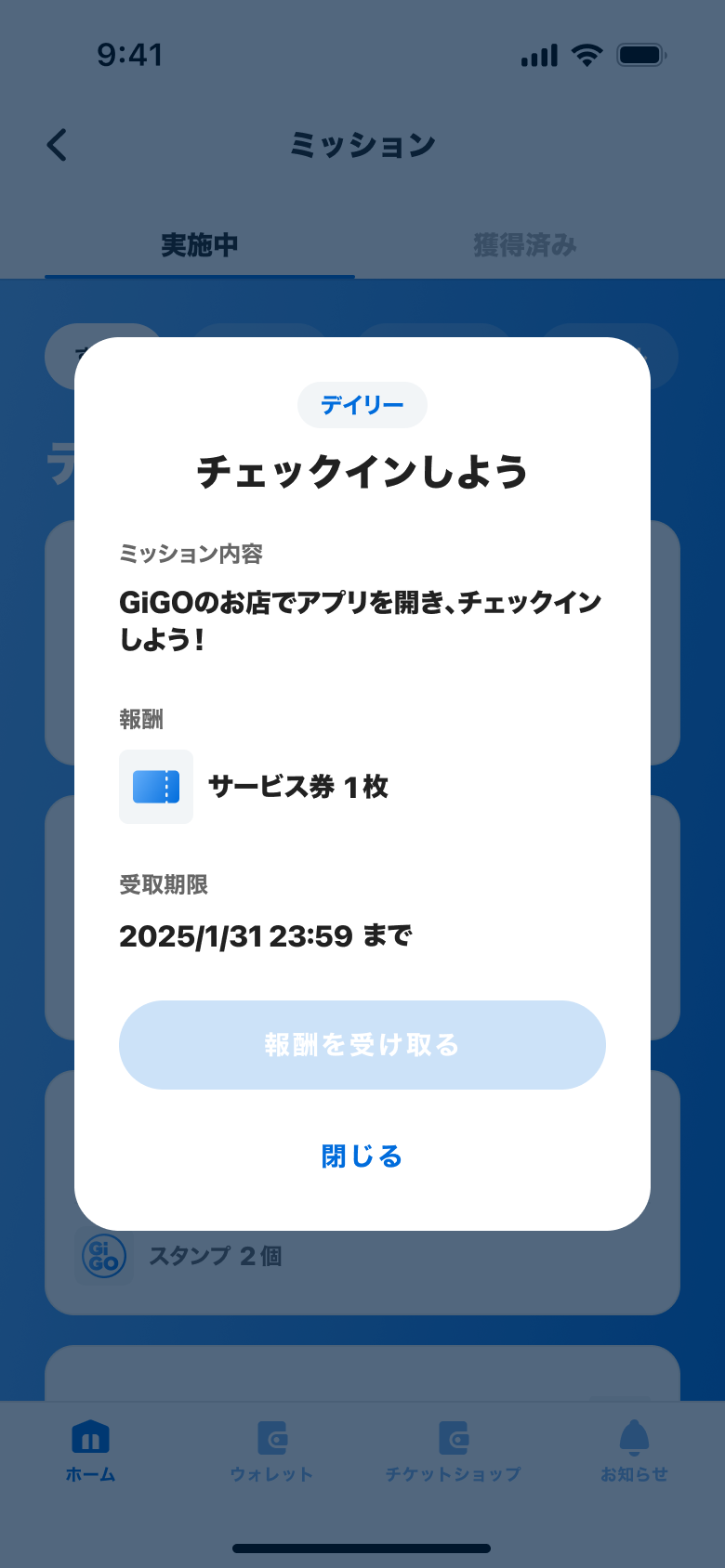This screenshot has height=1568, width=725.
Task: Go to チケットショップ tab
Action: click(453, 1451)
